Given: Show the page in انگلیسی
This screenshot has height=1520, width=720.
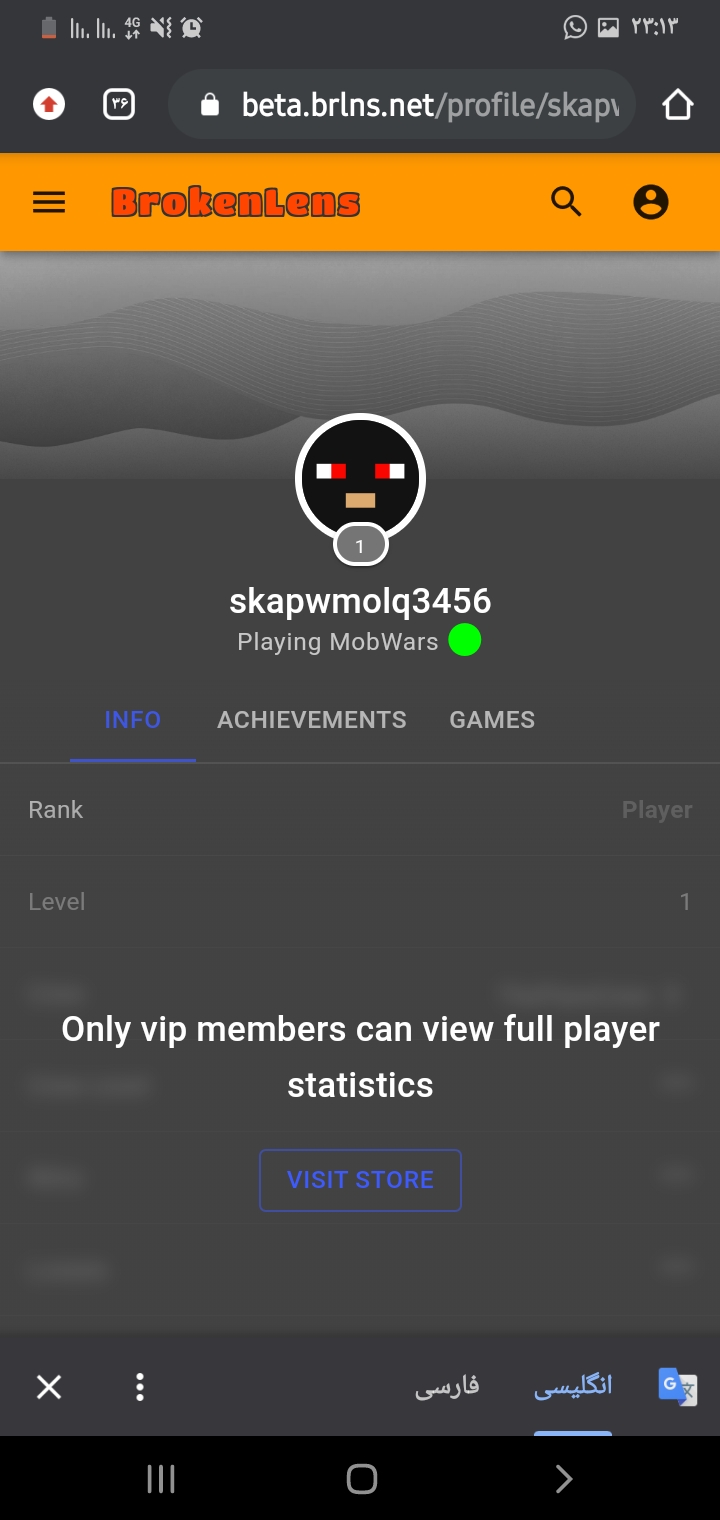Looking at the screenshot, I should click(x=573, y=1386).
